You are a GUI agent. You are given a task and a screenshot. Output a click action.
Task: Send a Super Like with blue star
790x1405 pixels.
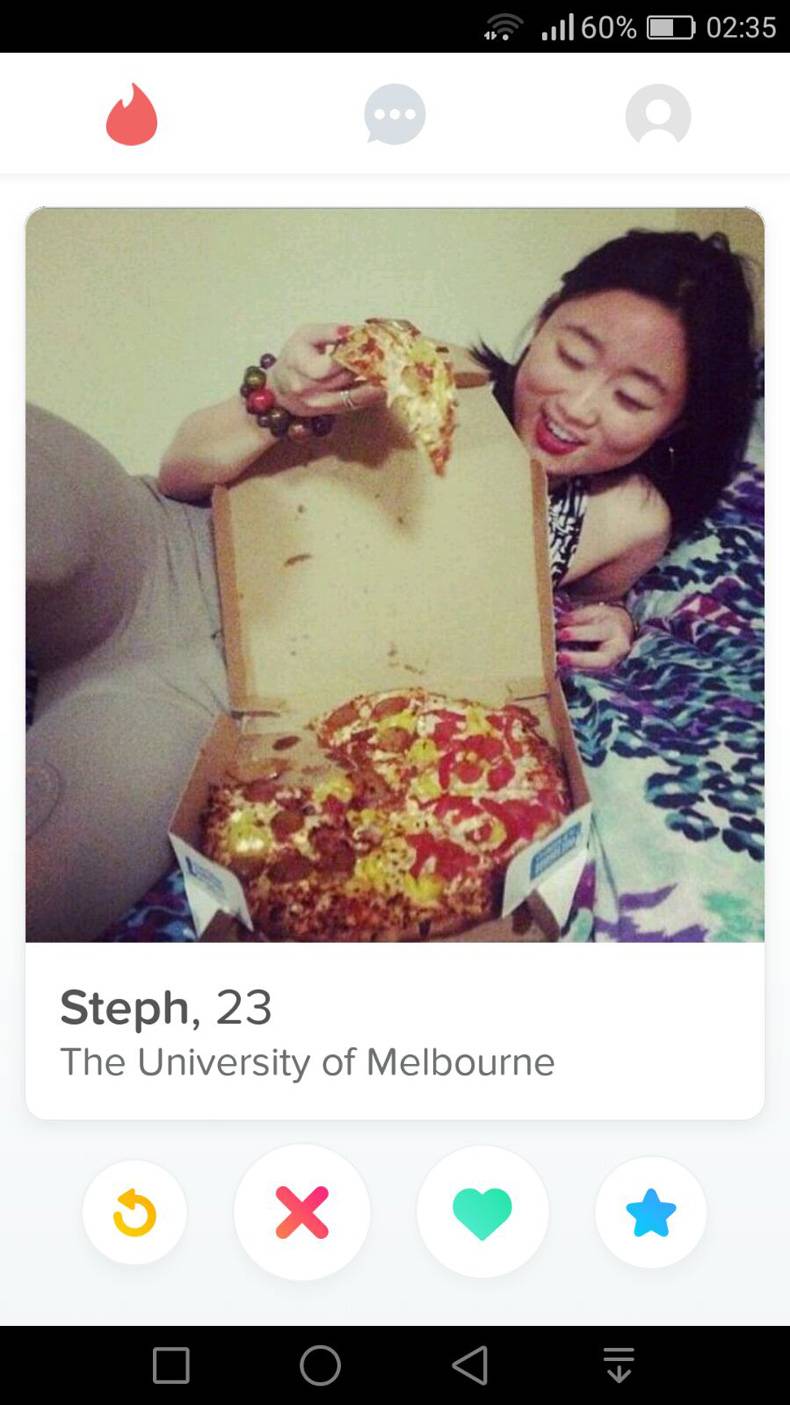[651, 1212]
